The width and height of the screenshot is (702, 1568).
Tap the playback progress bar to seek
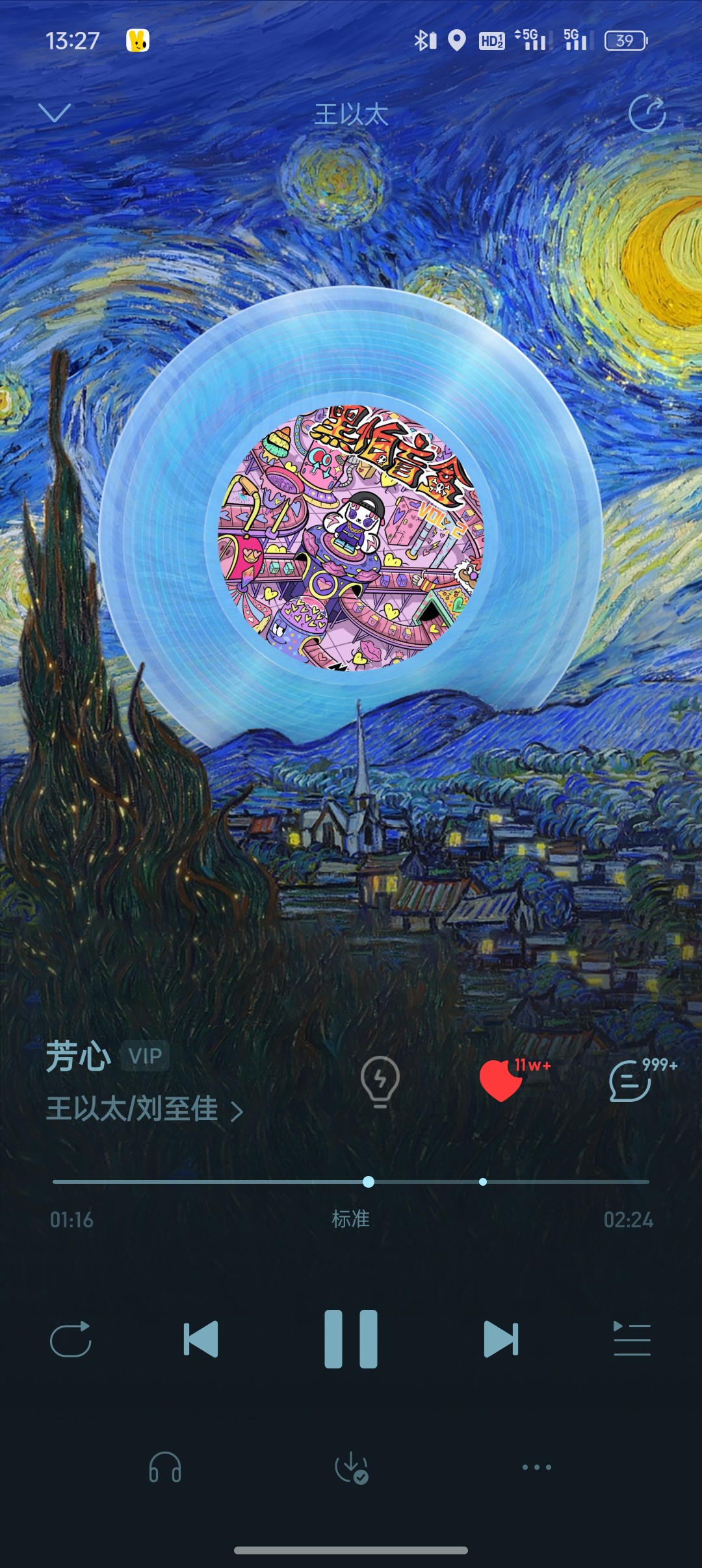coord(351,1182)
